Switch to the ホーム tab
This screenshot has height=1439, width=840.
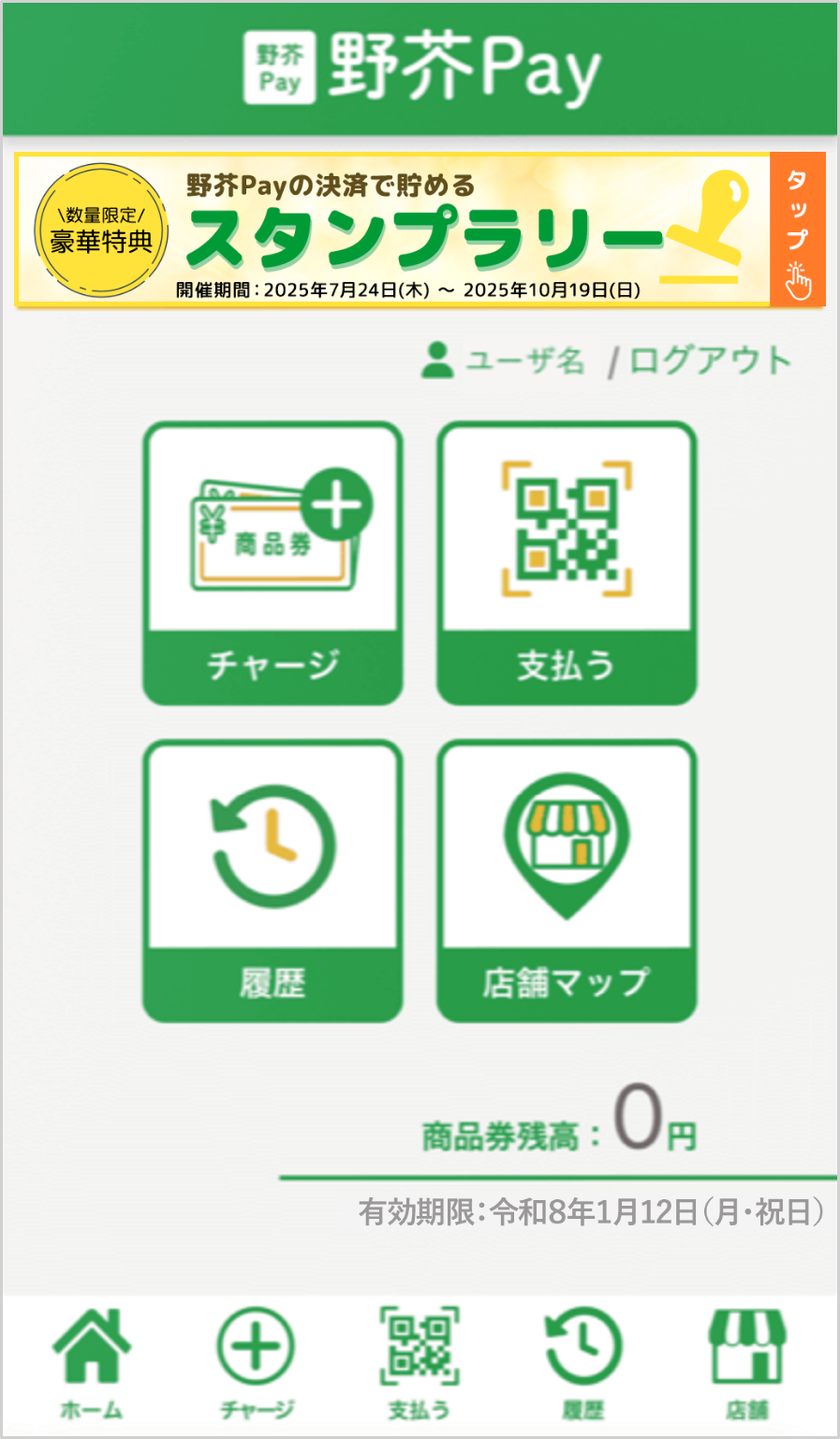92,1363
